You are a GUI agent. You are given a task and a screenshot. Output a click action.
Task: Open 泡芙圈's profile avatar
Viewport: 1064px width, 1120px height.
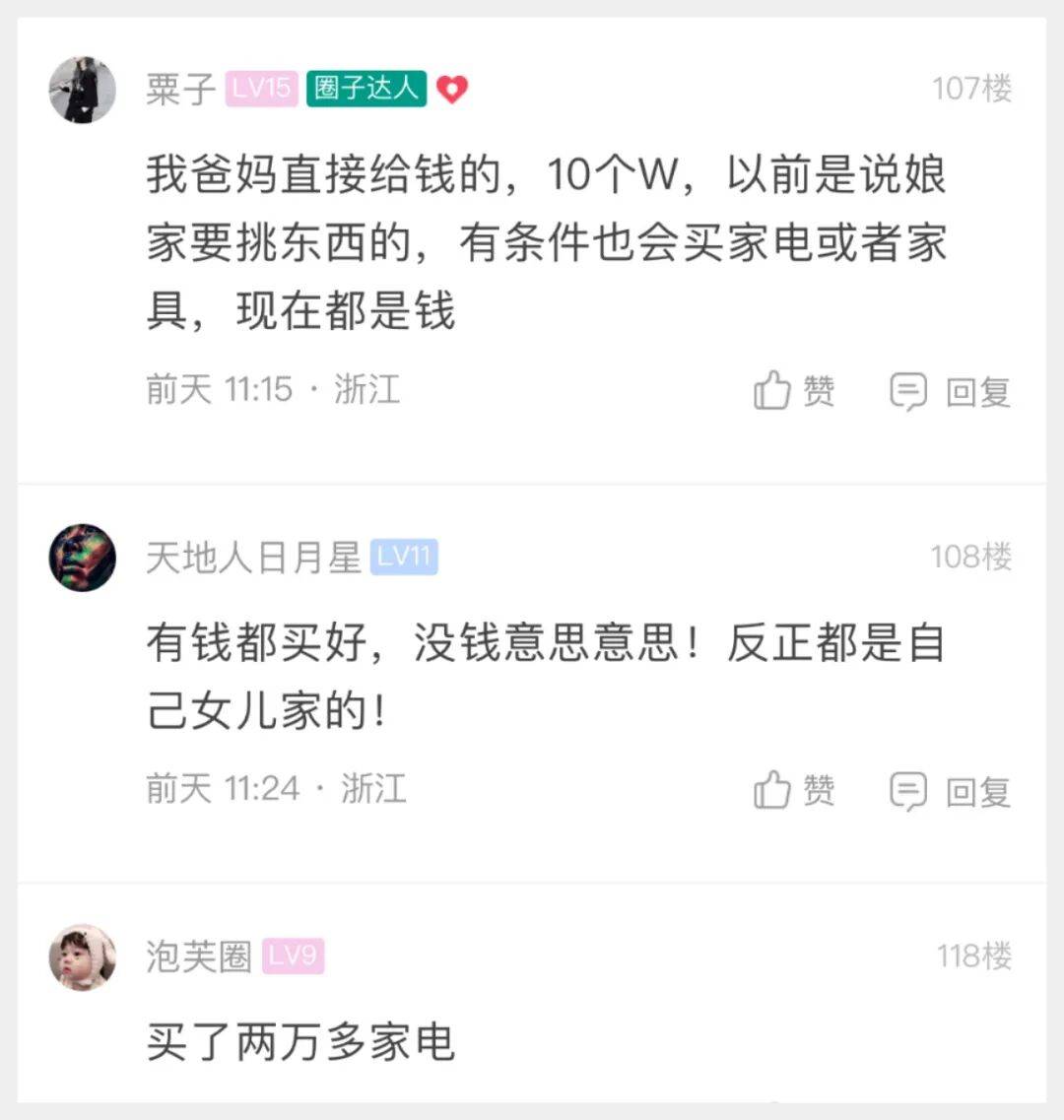83,956
